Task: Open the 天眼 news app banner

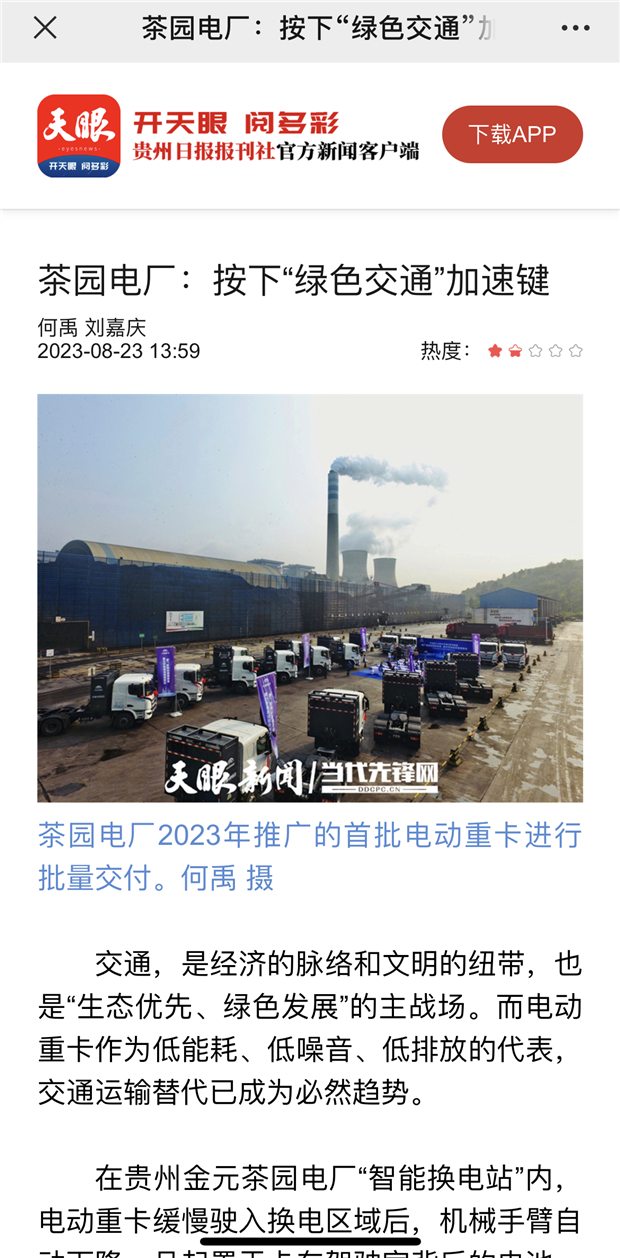Action: [x=228, y=137]
